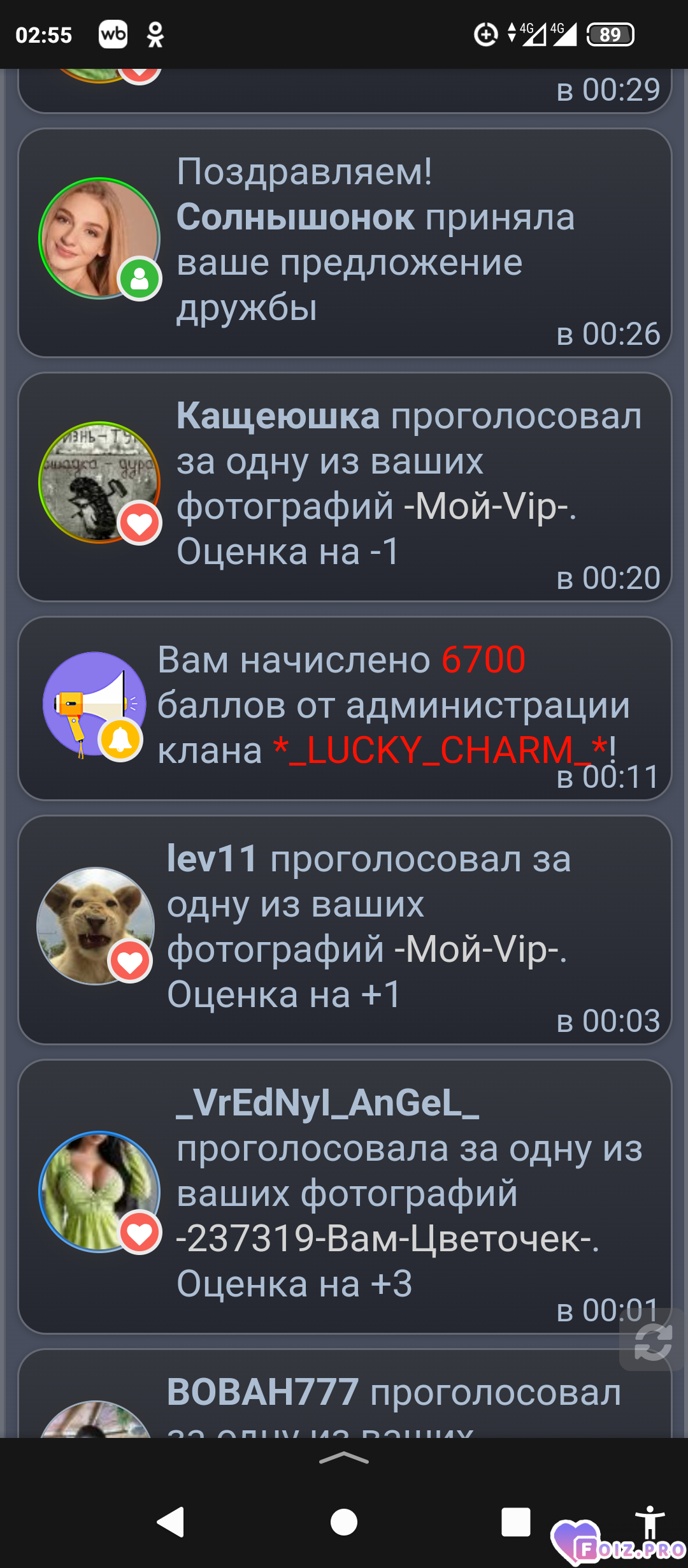View Кащеюшка's profile avatar

click(99, 483)
